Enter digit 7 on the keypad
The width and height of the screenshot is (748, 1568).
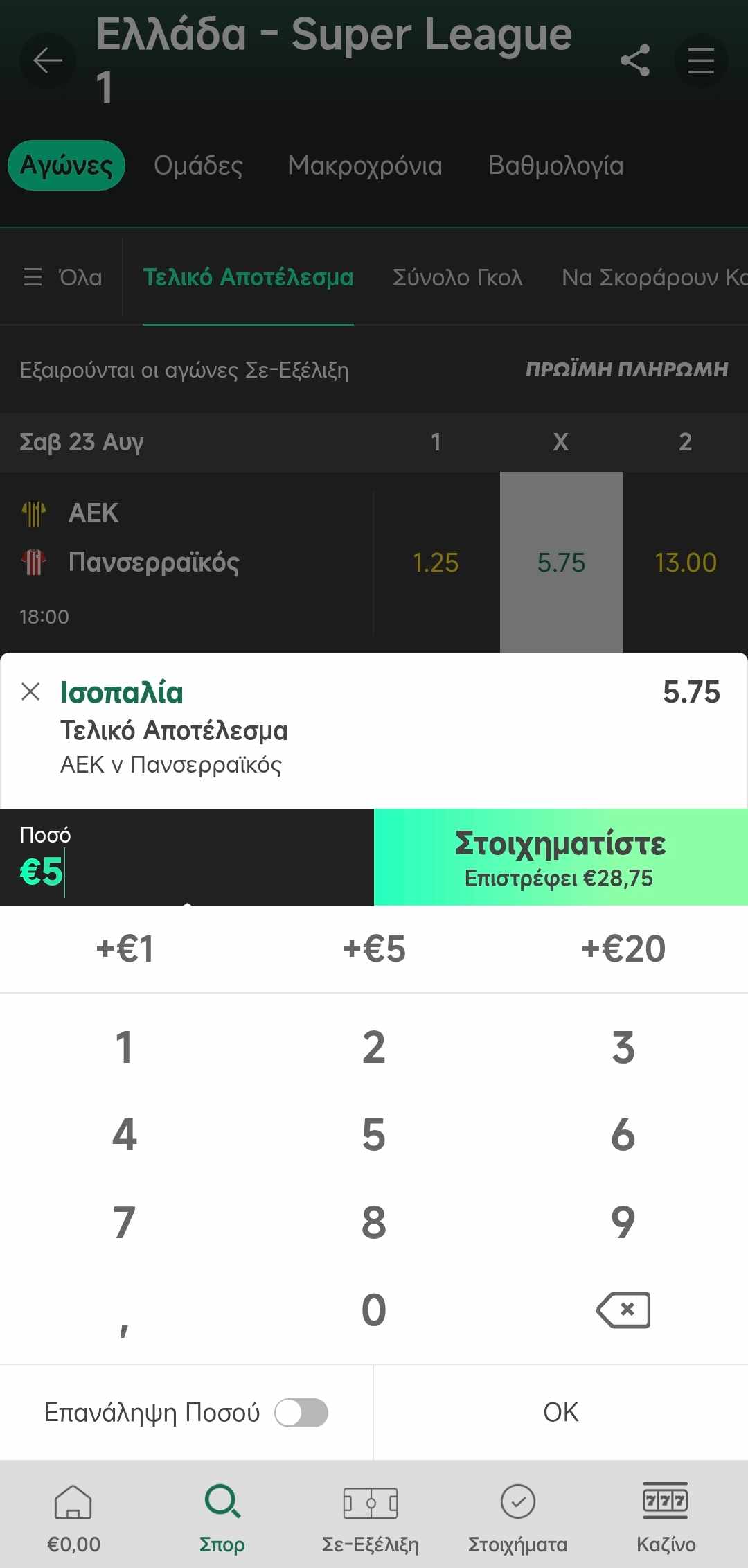tap(125, 1222)
